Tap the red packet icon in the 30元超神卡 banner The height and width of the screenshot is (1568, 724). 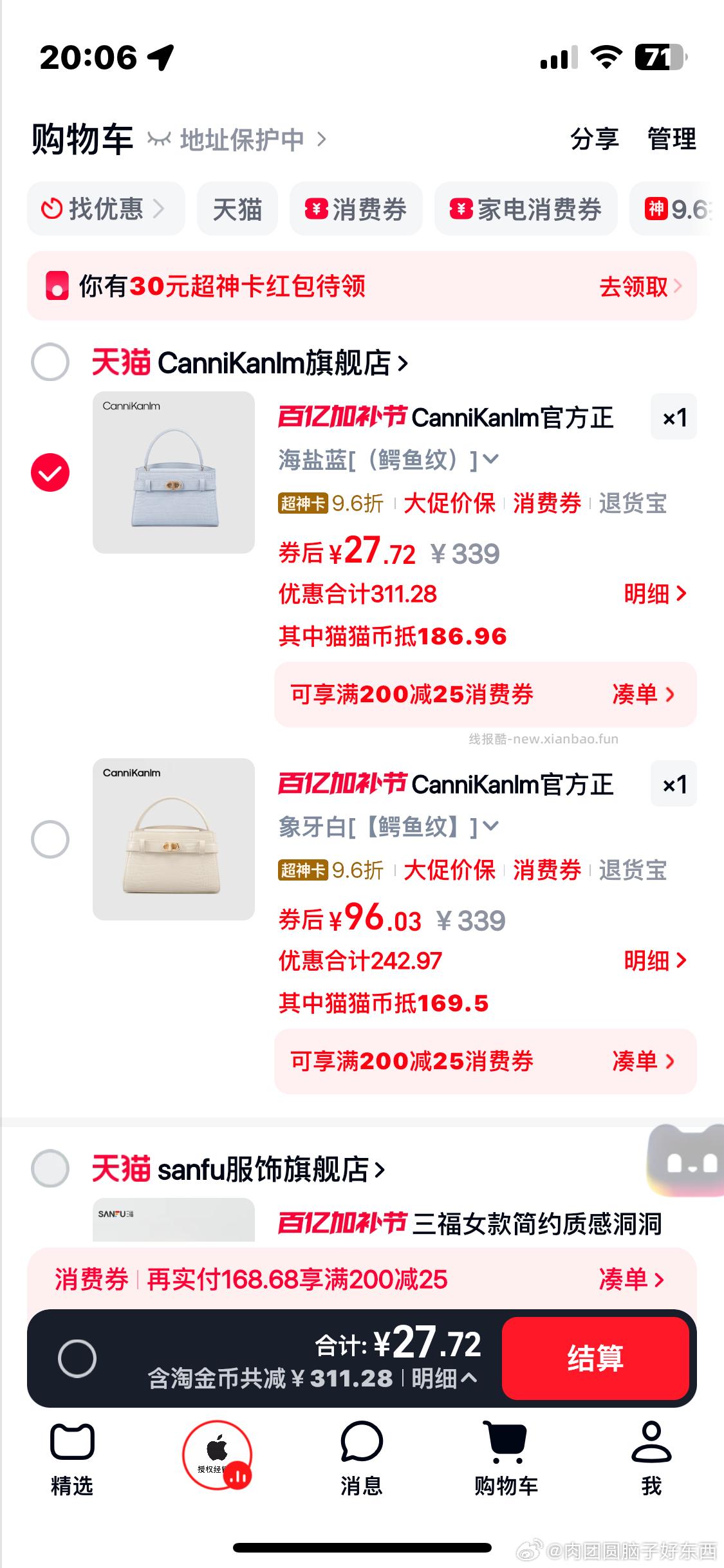coord(57,286)
